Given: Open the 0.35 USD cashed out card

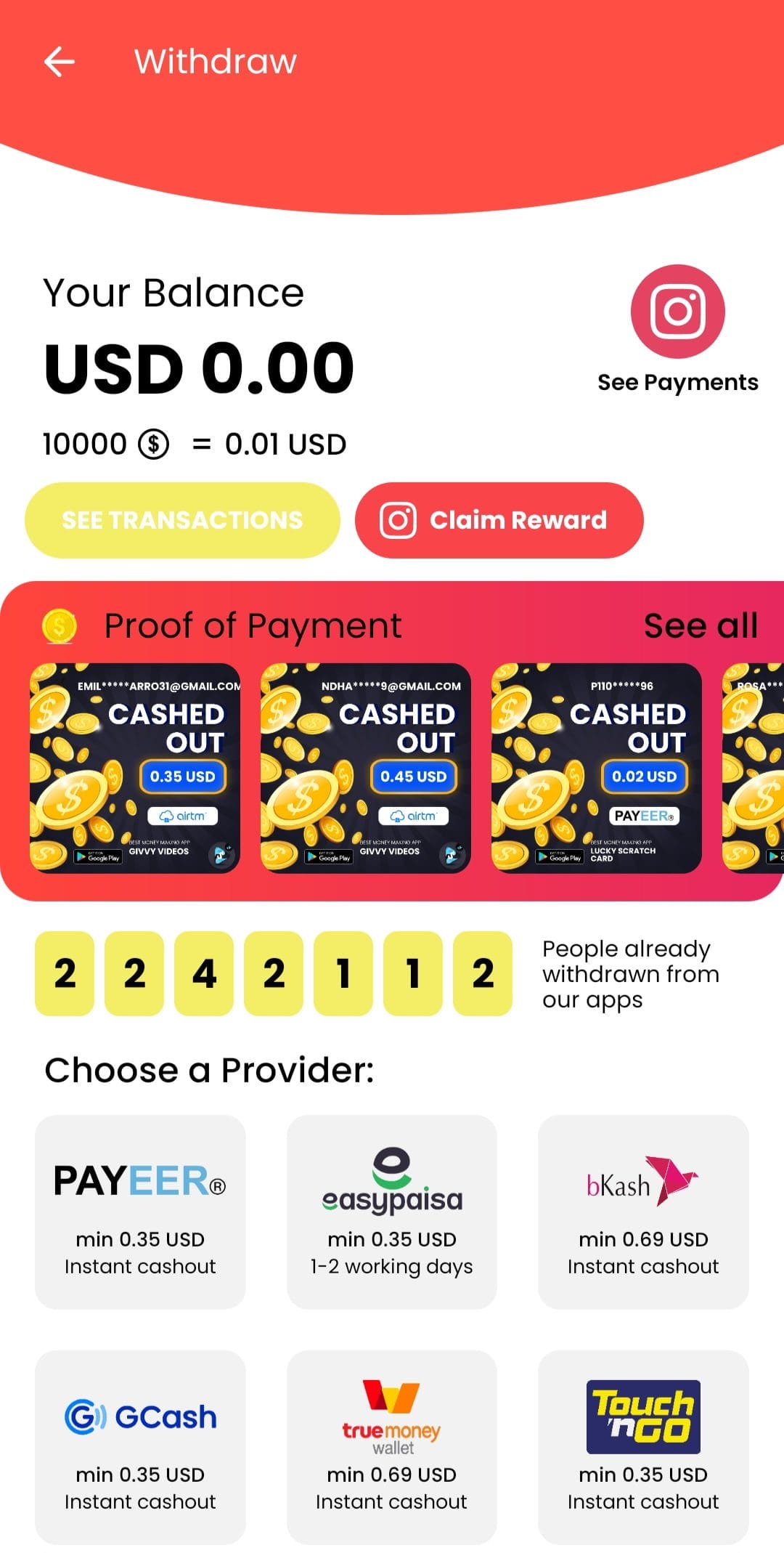Looking at the screenshot, I should 135,768.
